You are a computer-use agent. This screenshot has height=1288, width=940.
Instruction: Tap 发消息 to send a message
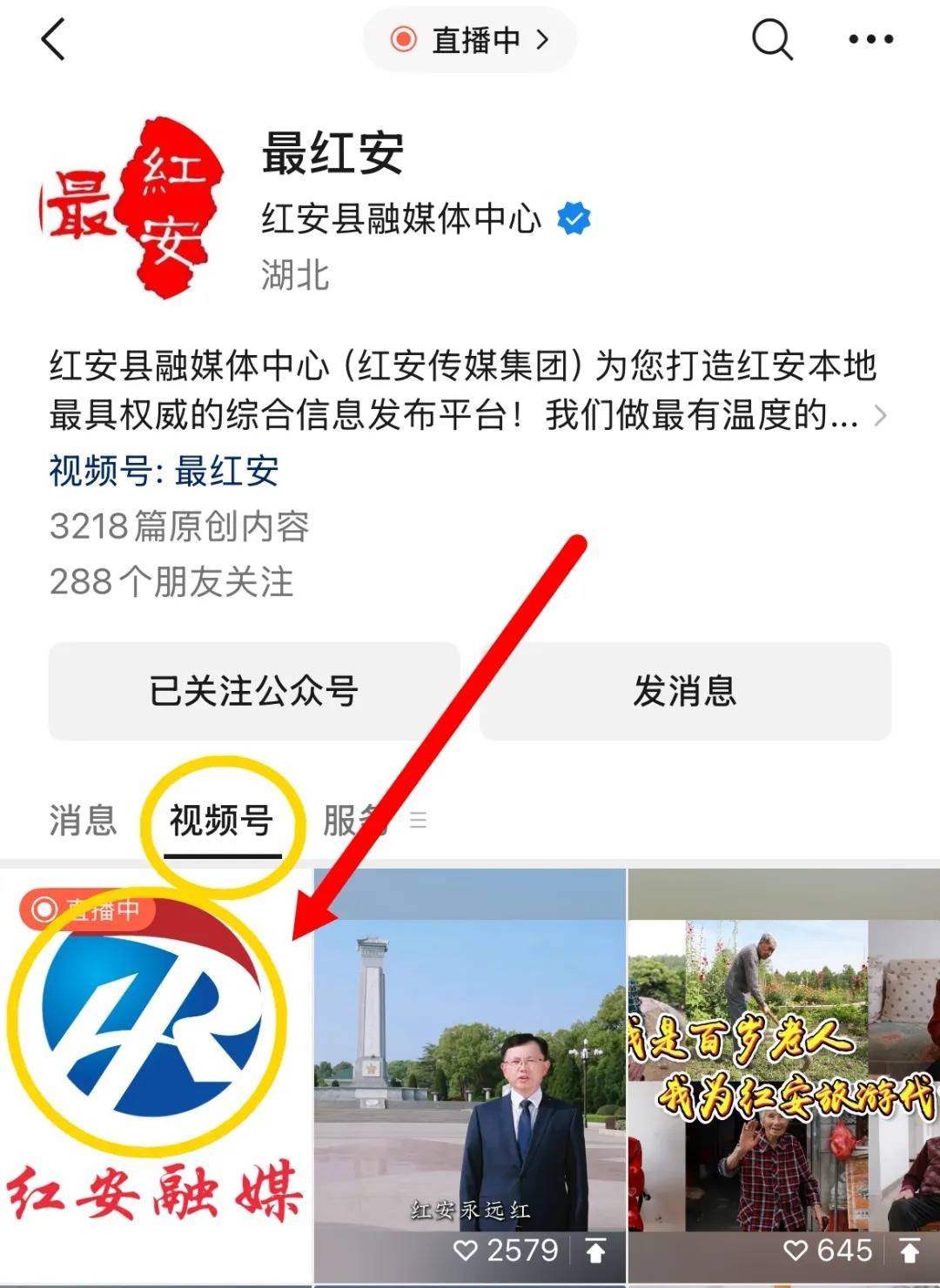pyautogui.click(x=685, y=691)
